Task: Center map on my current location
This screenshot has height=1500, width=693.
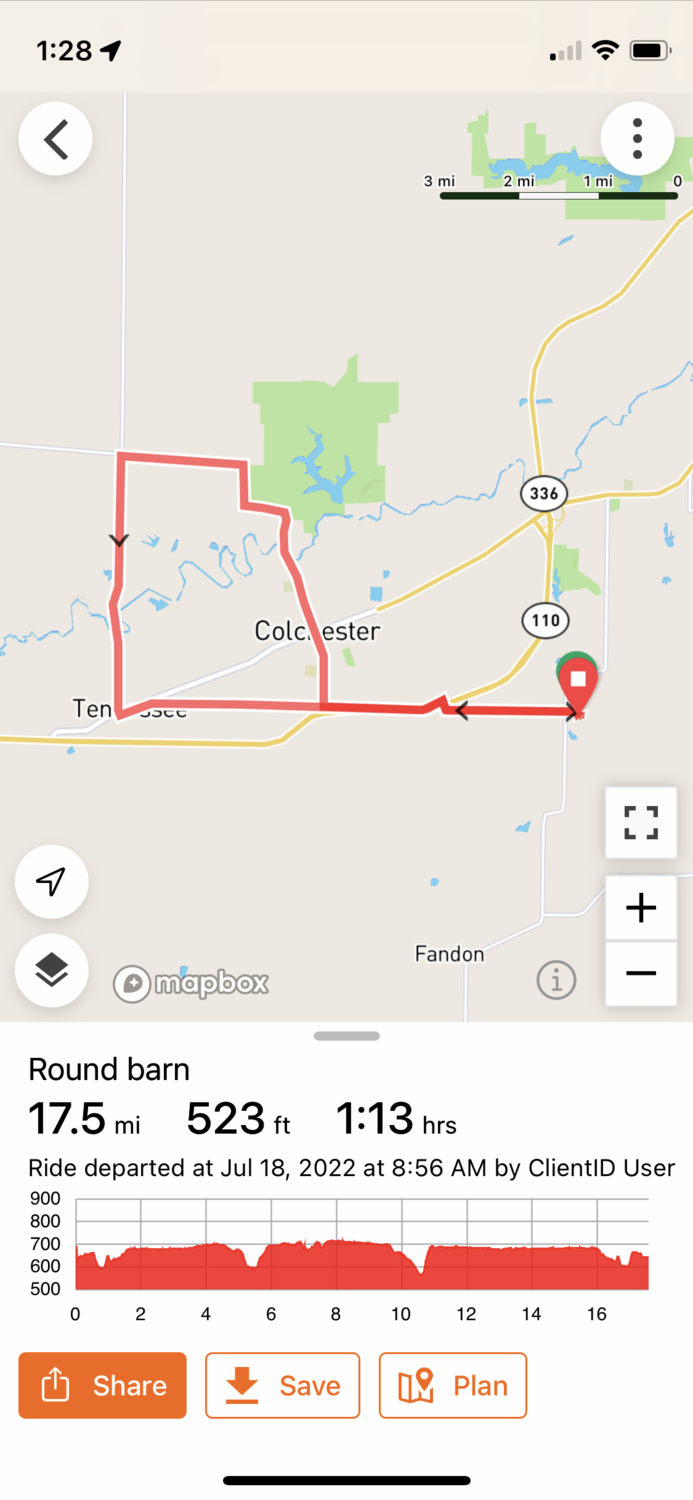Action: (51, 881)
